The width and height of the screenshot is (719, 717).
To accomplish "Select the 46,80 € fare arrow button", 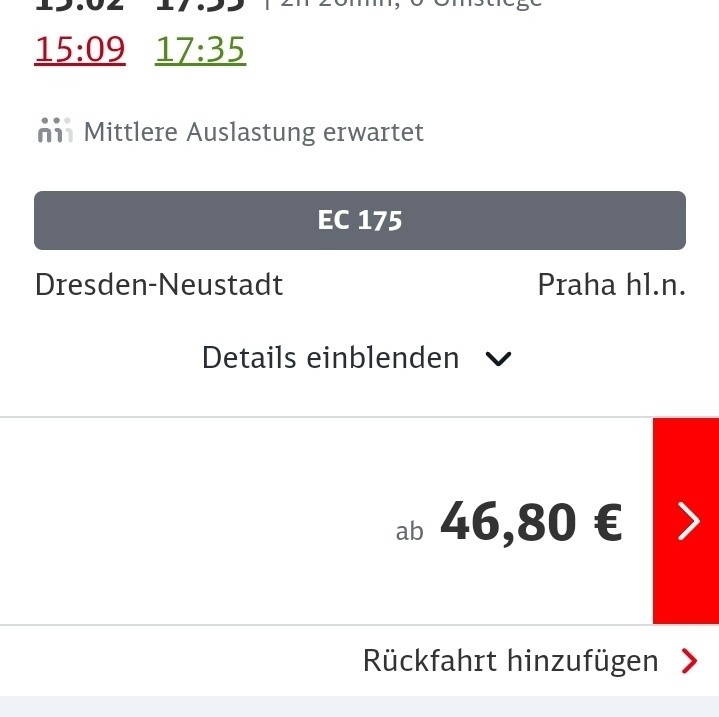I will click(x=687, y=521).
